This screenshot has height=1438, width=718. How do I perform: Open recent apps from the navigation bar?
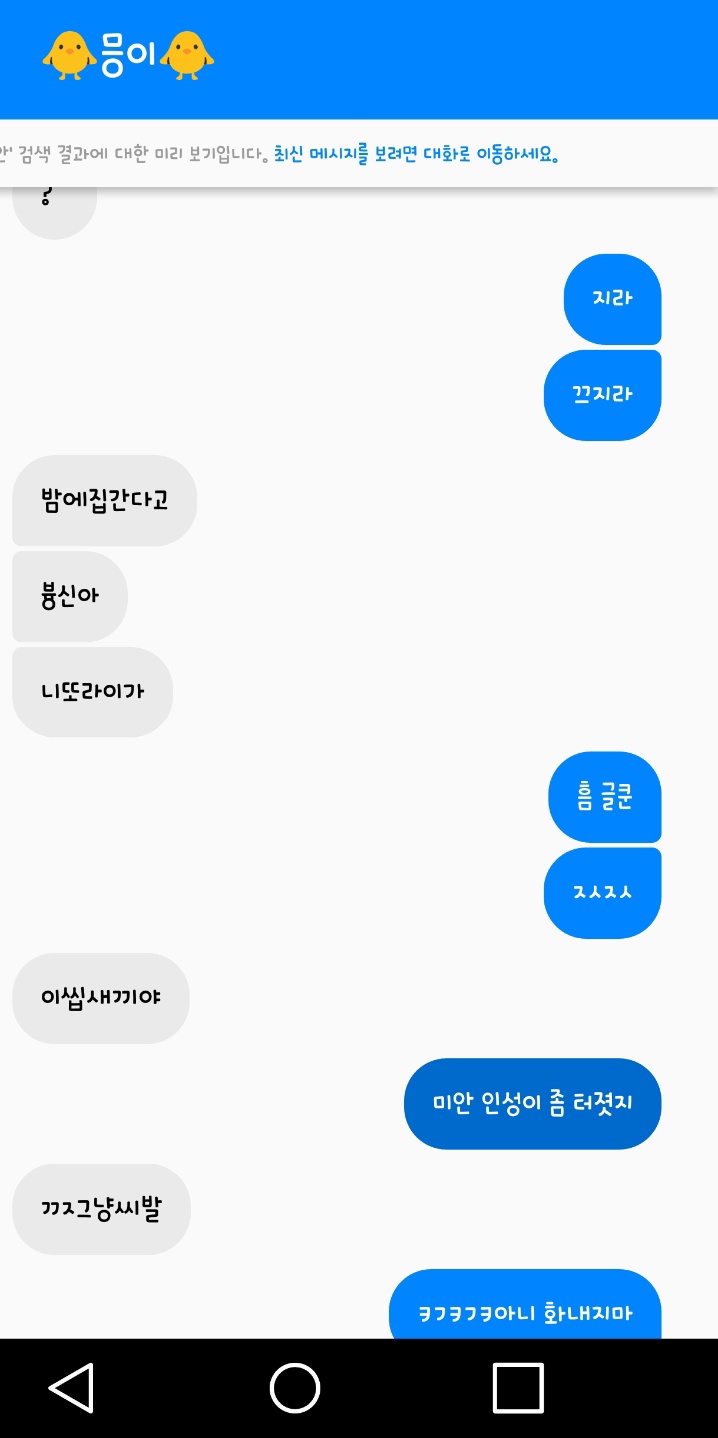coord(517,1388)
